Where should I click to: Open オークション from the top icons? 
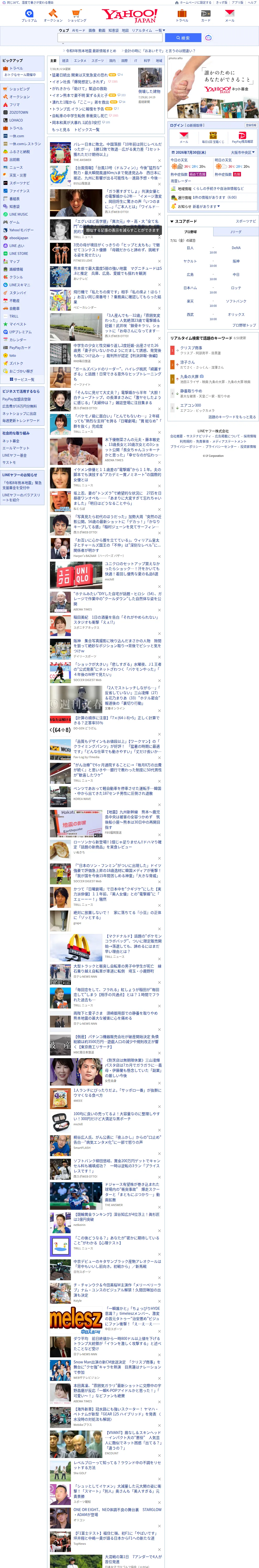[x=53, y=16]
